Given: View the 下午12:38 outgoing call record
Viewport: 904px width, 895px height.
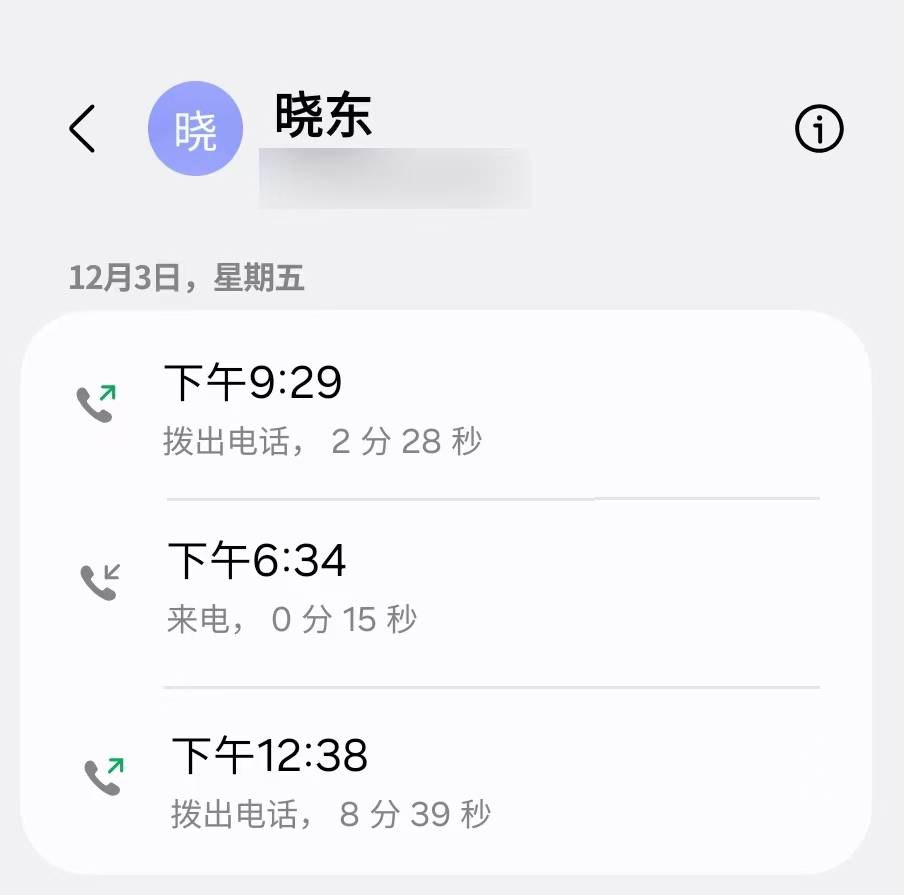Looking at the screenshot, I should point(445,779).
